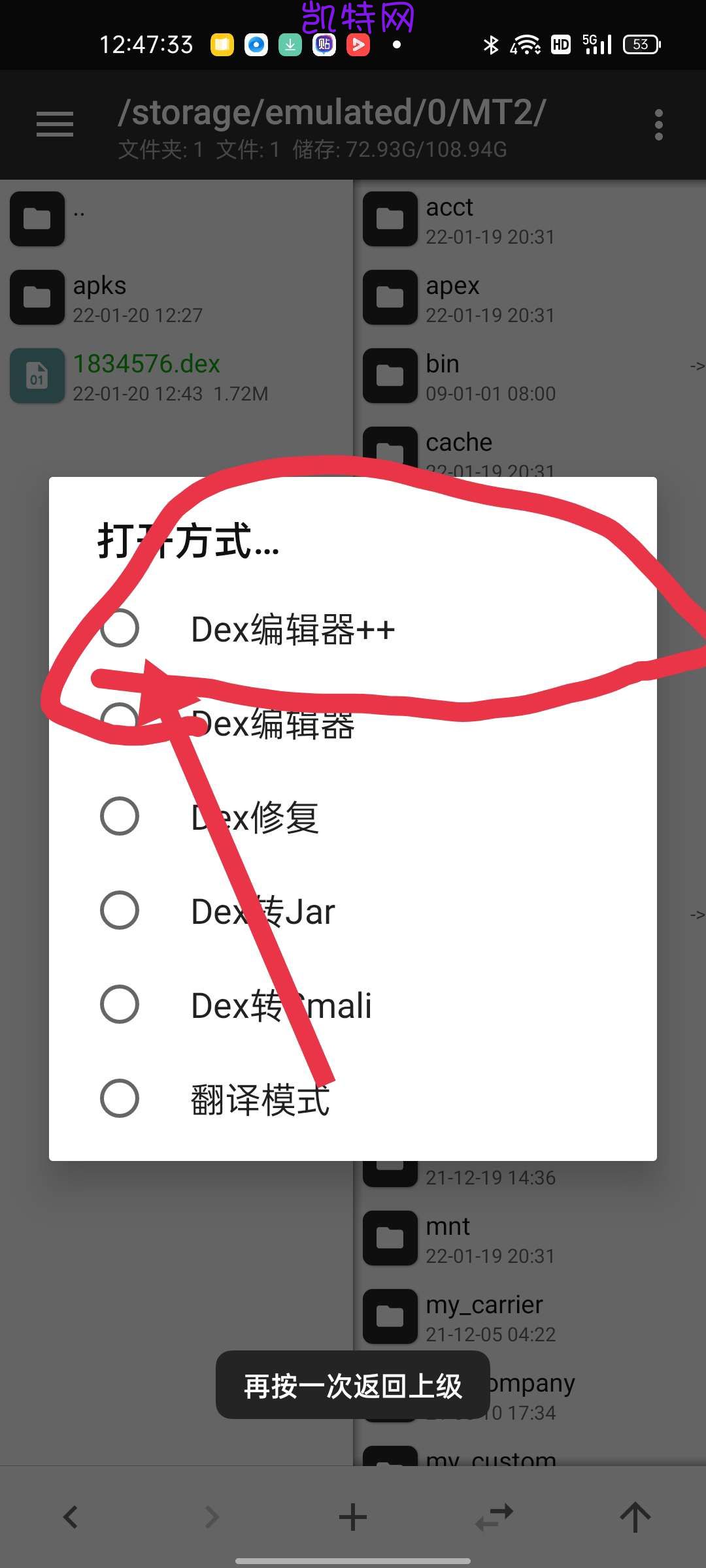Open the 1834576.dex file
This screenshot has width=706, height=1568.
coord(145,376)
